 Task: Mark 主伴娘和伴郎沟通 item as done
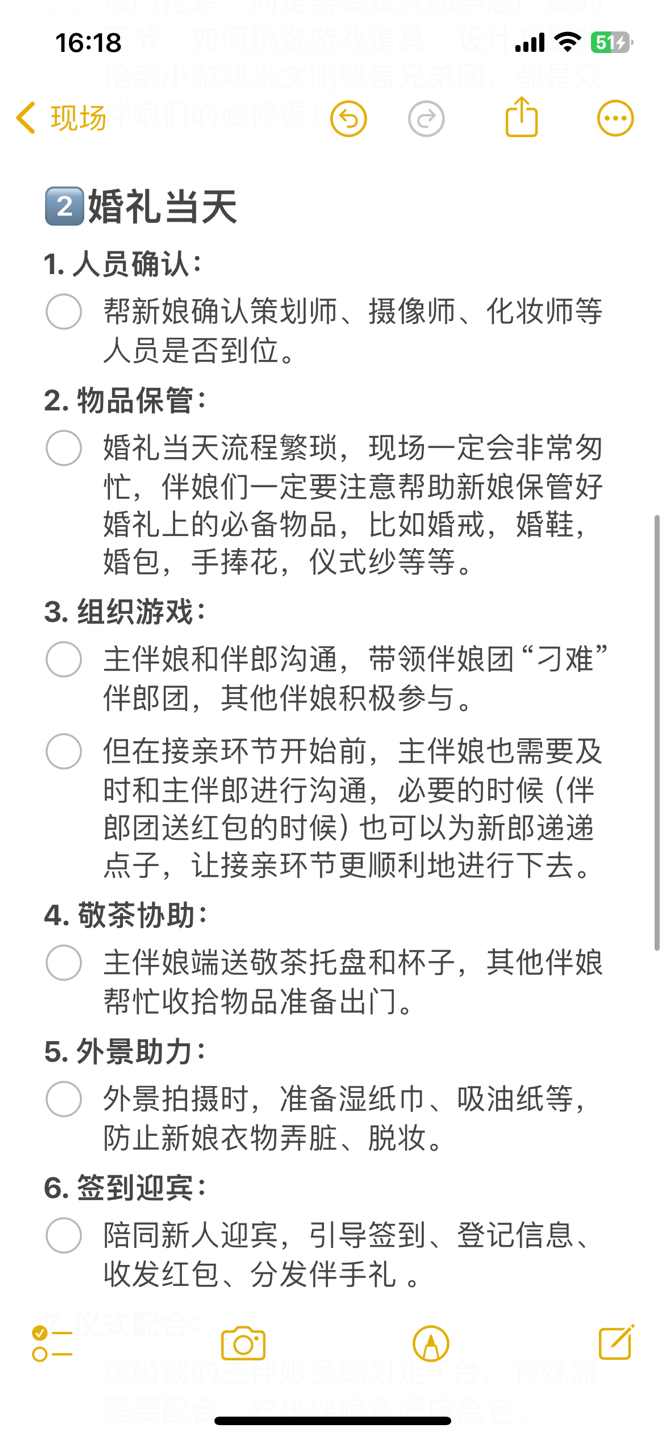(x=64, y=660)
